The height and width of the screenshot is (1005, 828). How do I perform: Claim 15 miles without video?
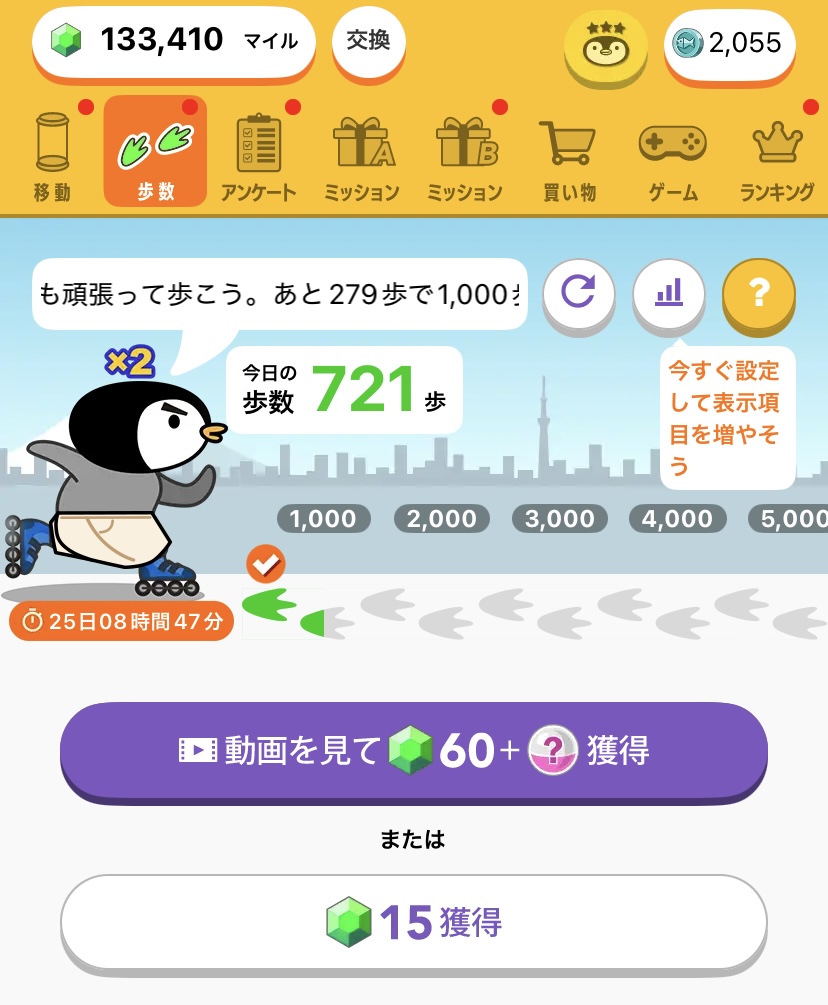tap(414, 922)
